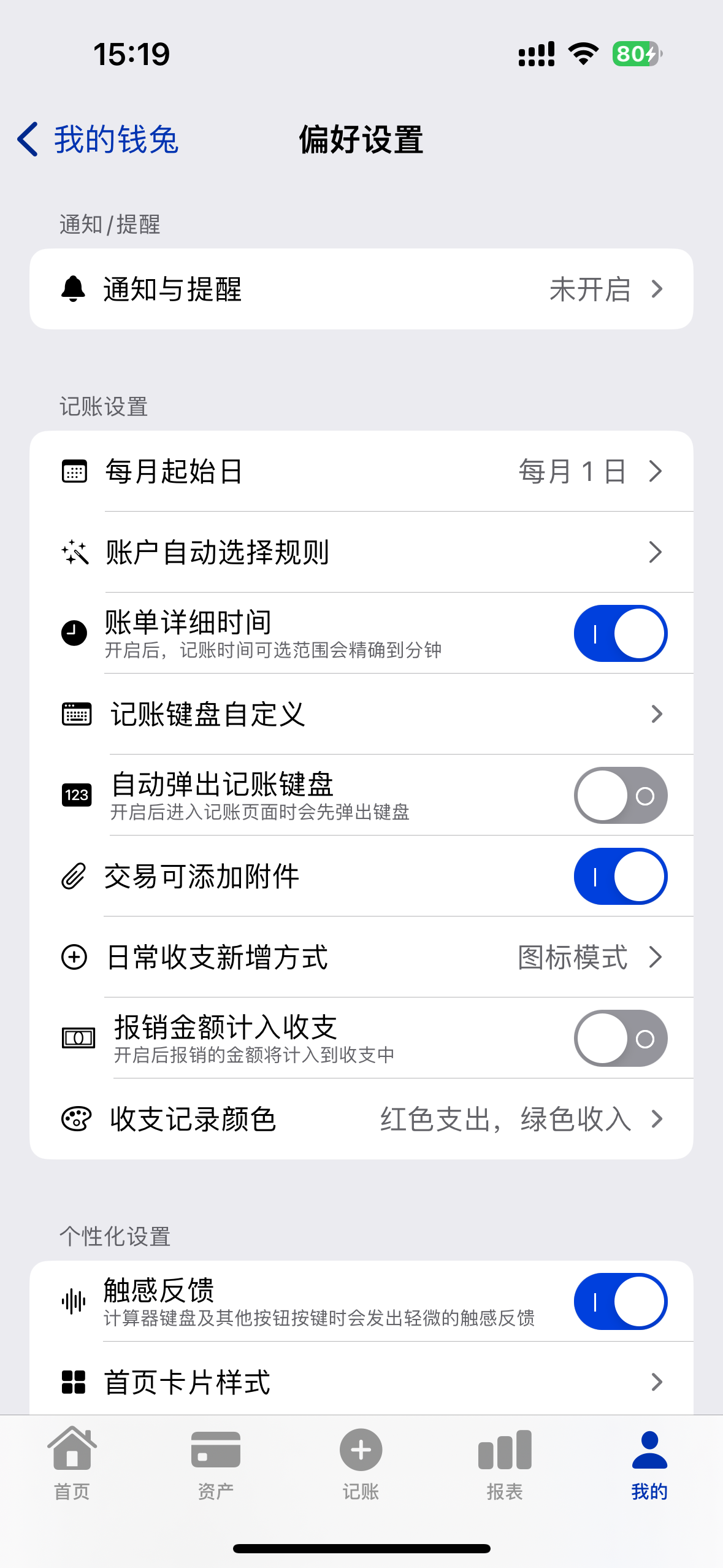Turn on 报销金额计入收支 switch
This screenshot has height=1568, width=723.
620,1038
